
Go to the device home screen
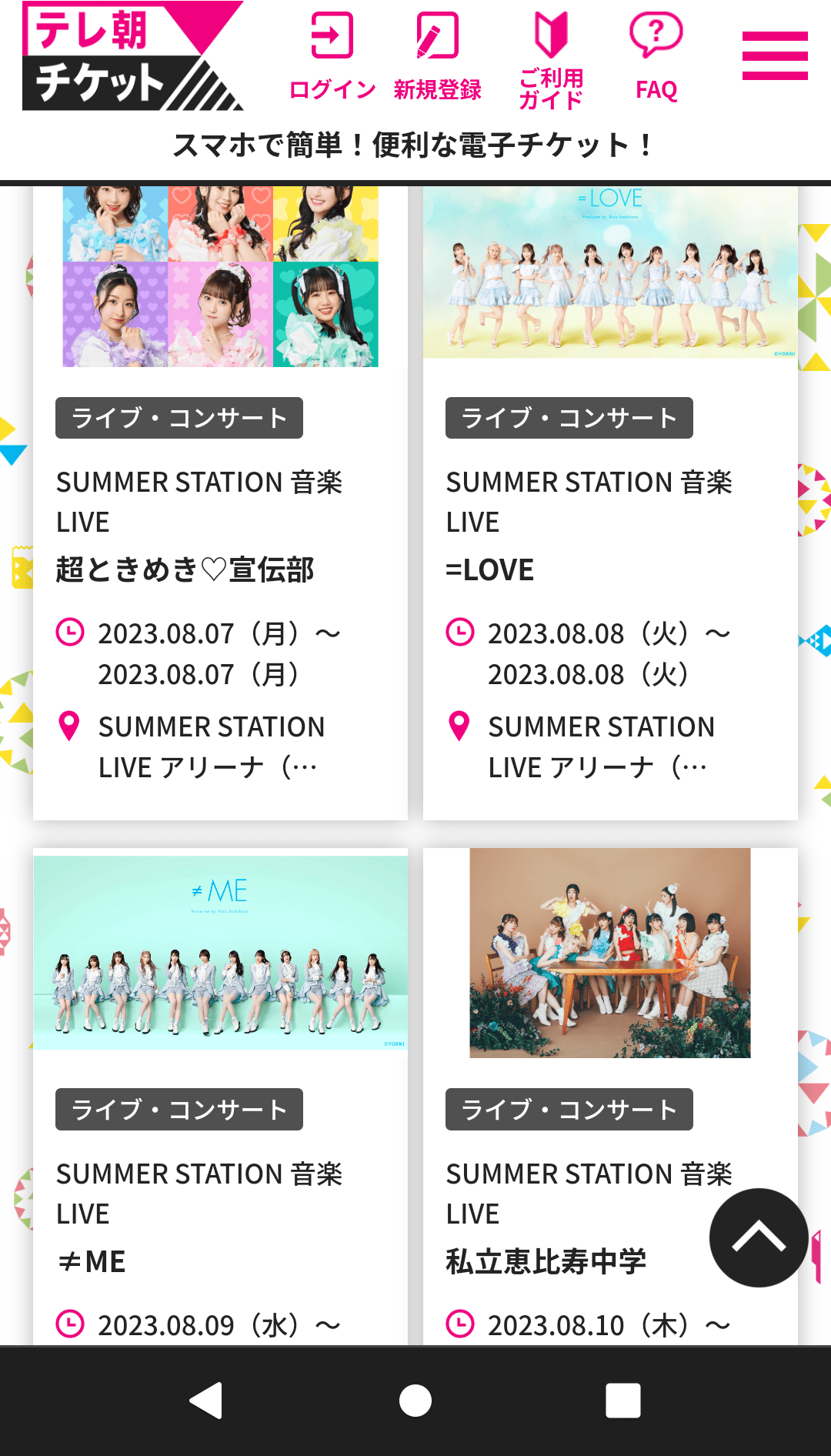pyautogui.click(x=415, y=1401)
